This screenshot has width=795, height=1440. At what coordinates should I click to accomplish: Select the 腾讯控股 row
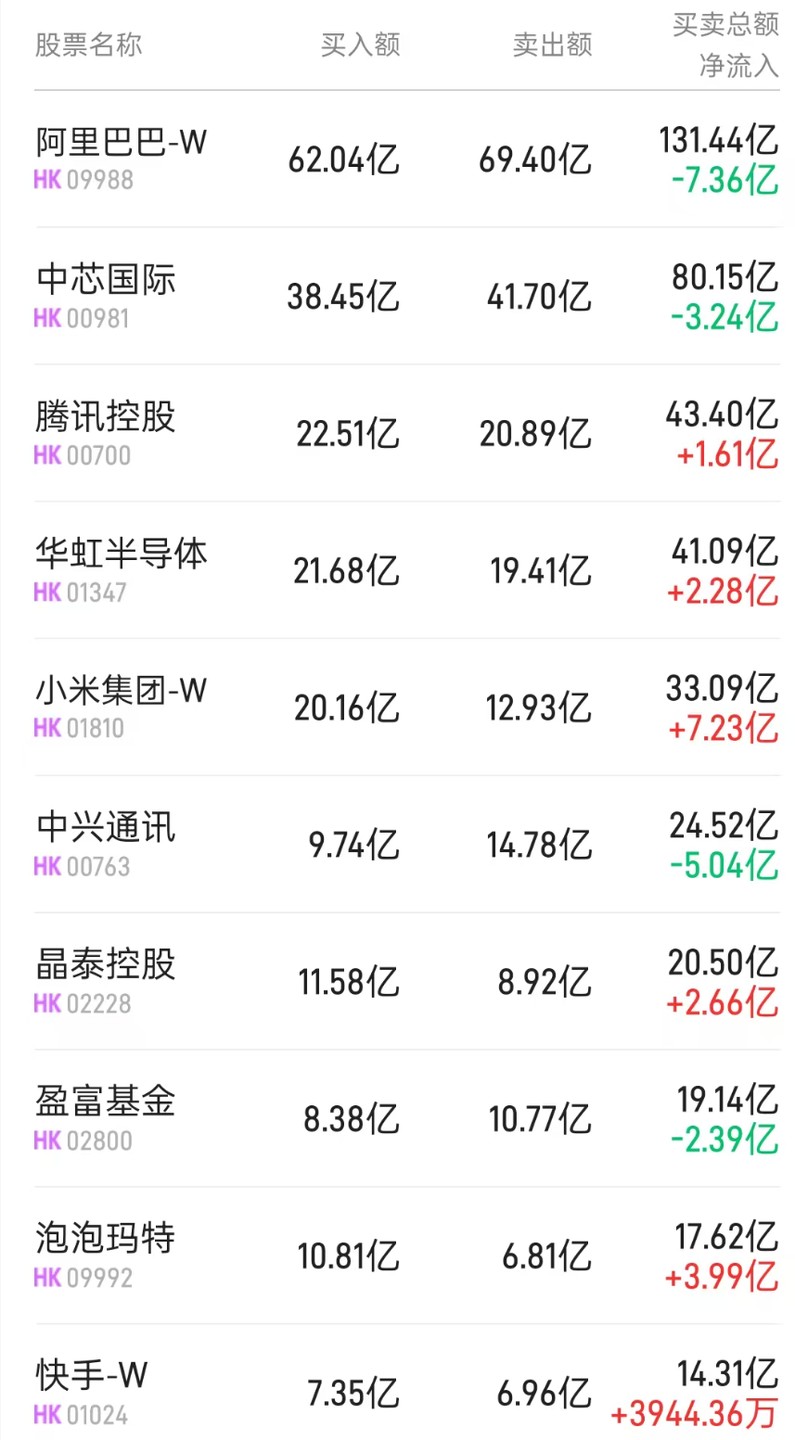[105, 418]
